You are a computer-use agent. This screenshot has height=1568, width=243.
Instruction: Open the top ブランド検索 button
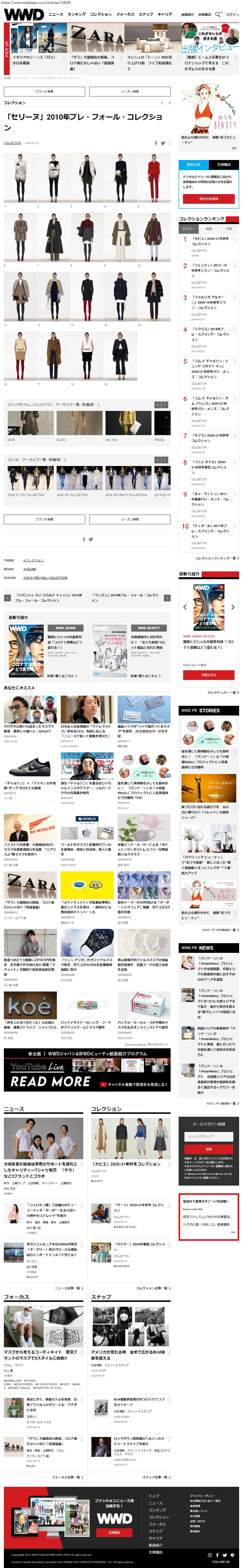(44, 91)
